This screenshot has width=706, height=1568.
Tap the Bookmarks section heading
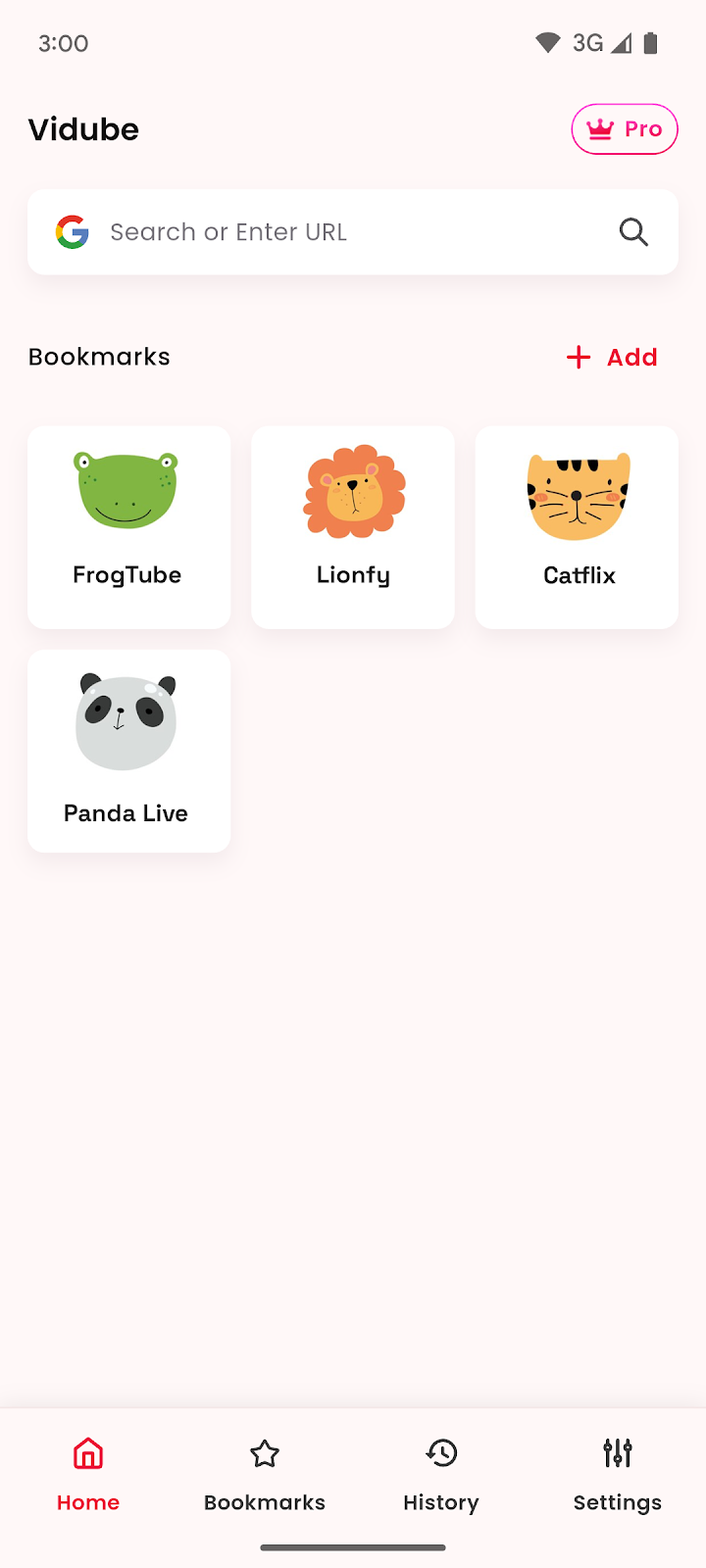click(x=99, y=357)
